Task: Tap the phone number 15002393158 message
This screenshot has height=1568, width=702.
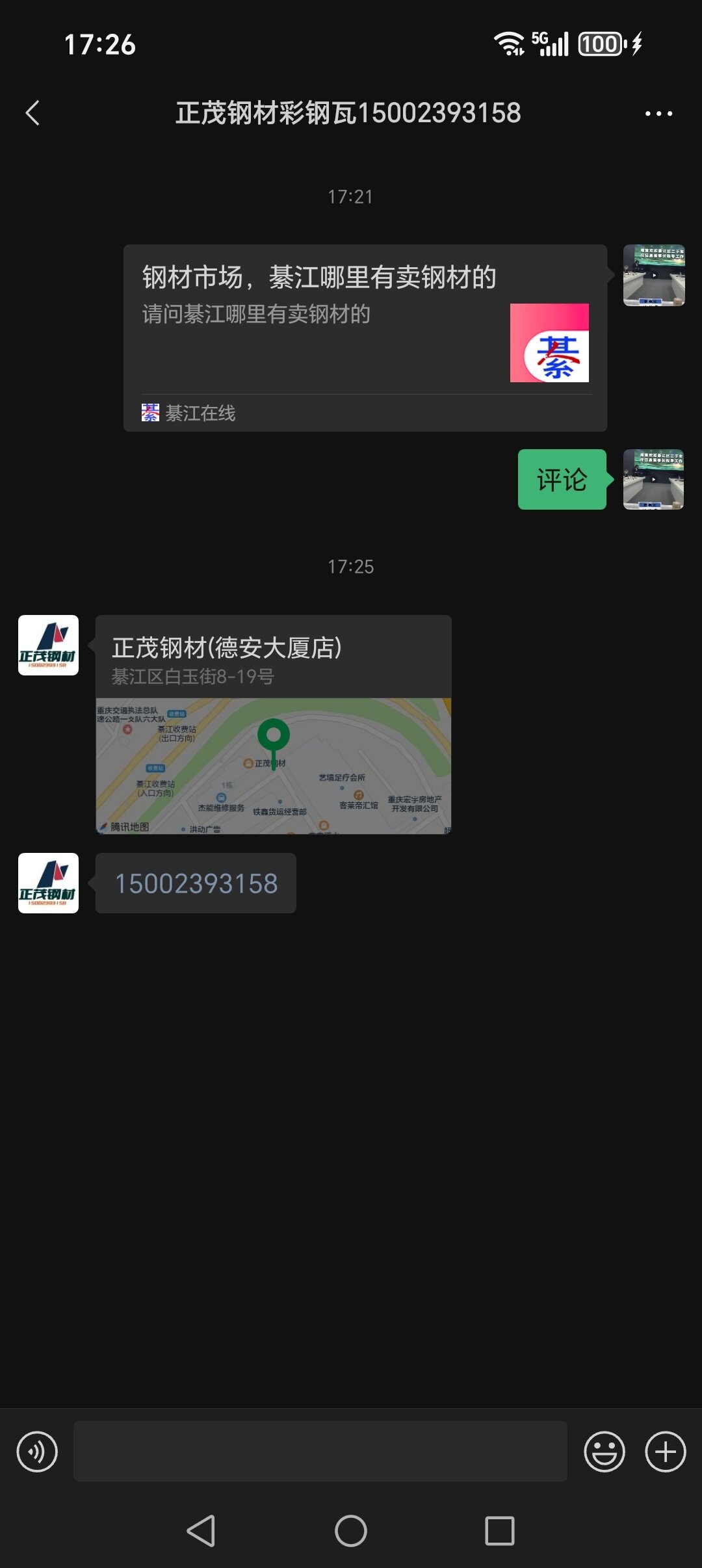Action: pos(196,883)
